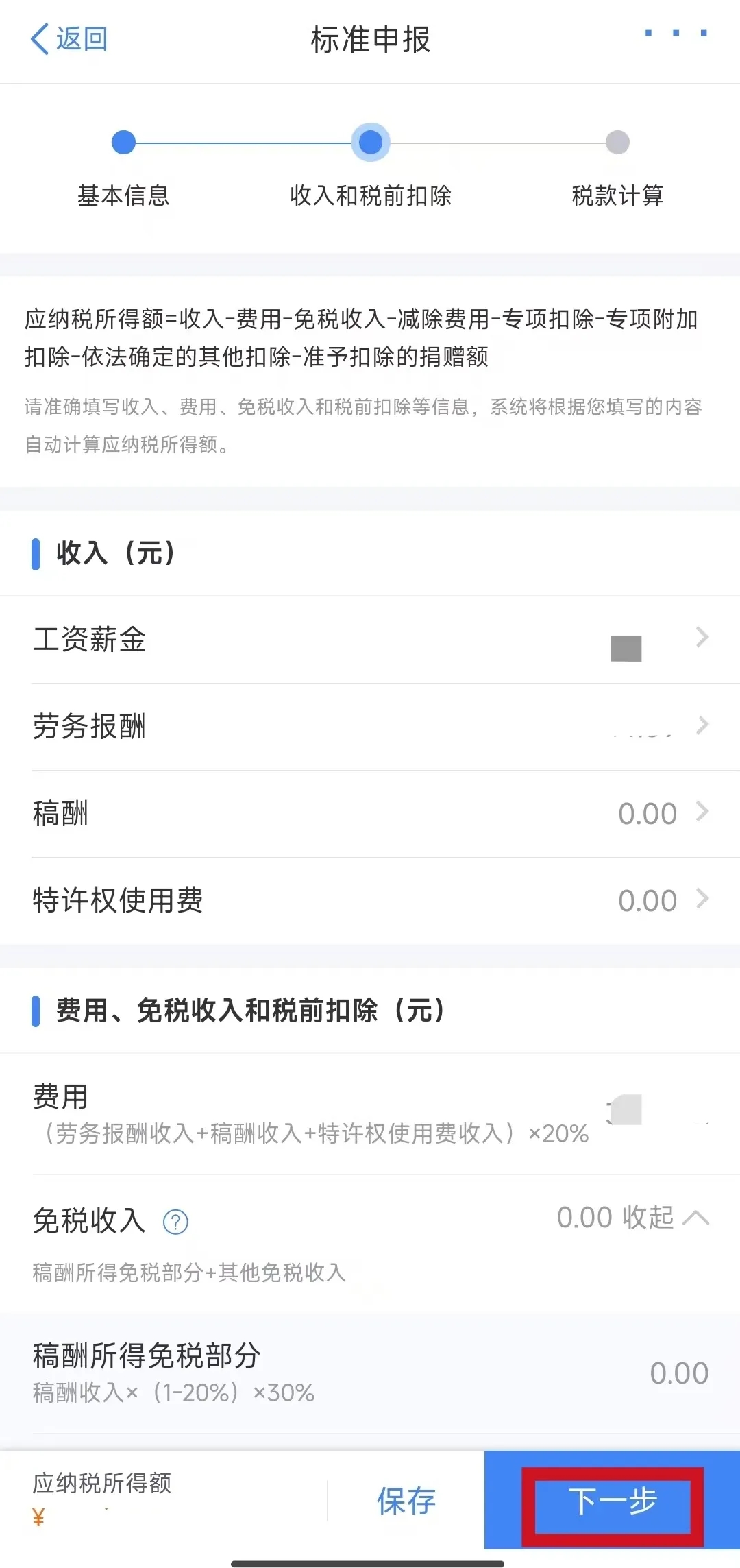This screenshot has width=740, height=1568.
Task: Show help for 免税收入
Action: pyautogui.click(x=175, y=1222)
